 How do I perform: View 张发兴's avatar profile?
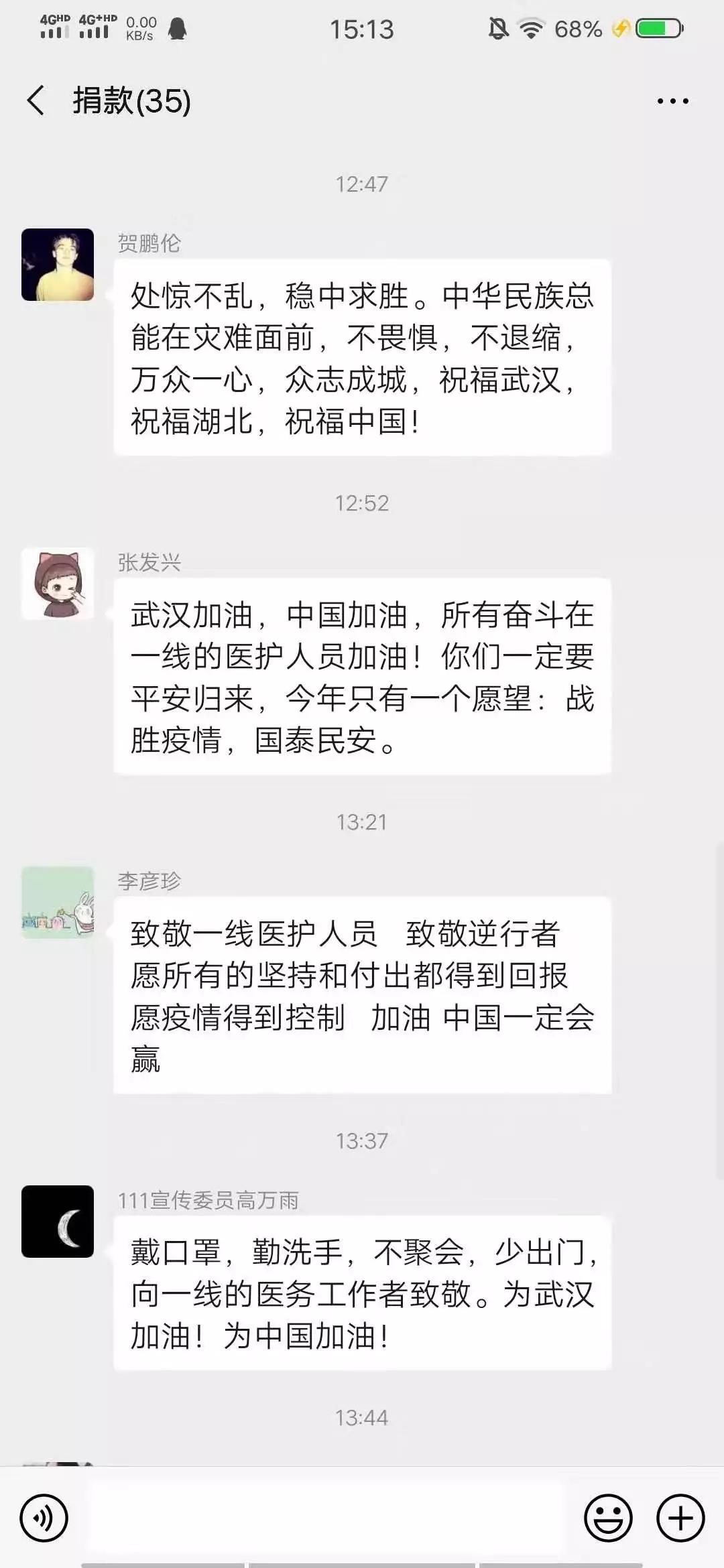pyautogui.click(x=58, y=584)
